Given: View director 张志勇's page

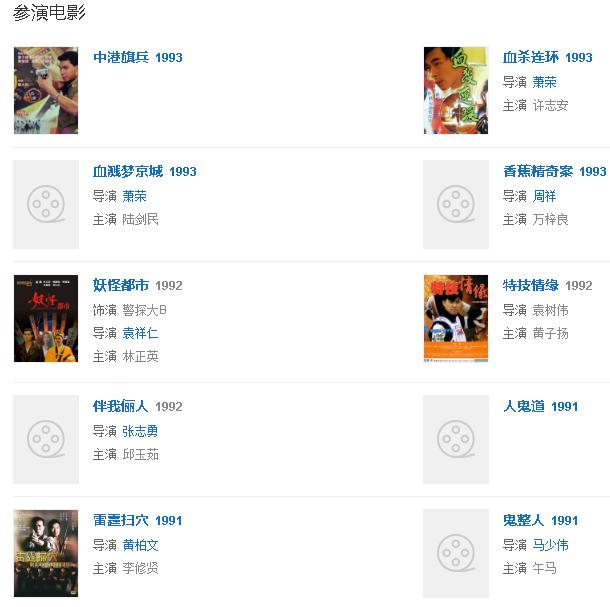Looking at the screenshot, I should (x=140, y=431).
